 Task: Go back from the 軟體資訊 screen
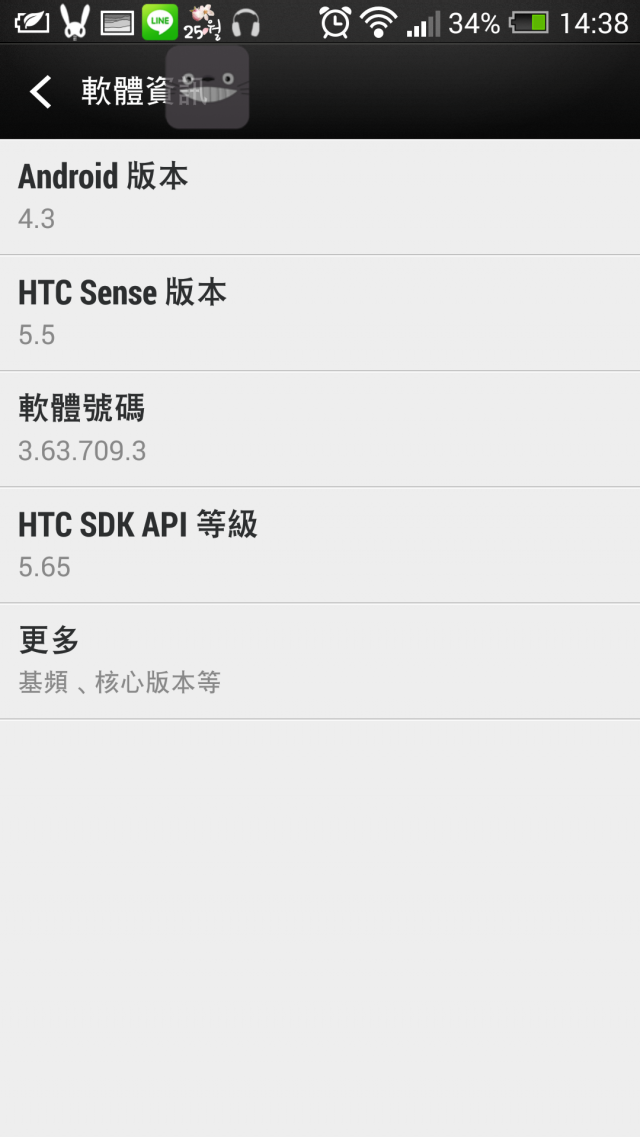(40, 92)
